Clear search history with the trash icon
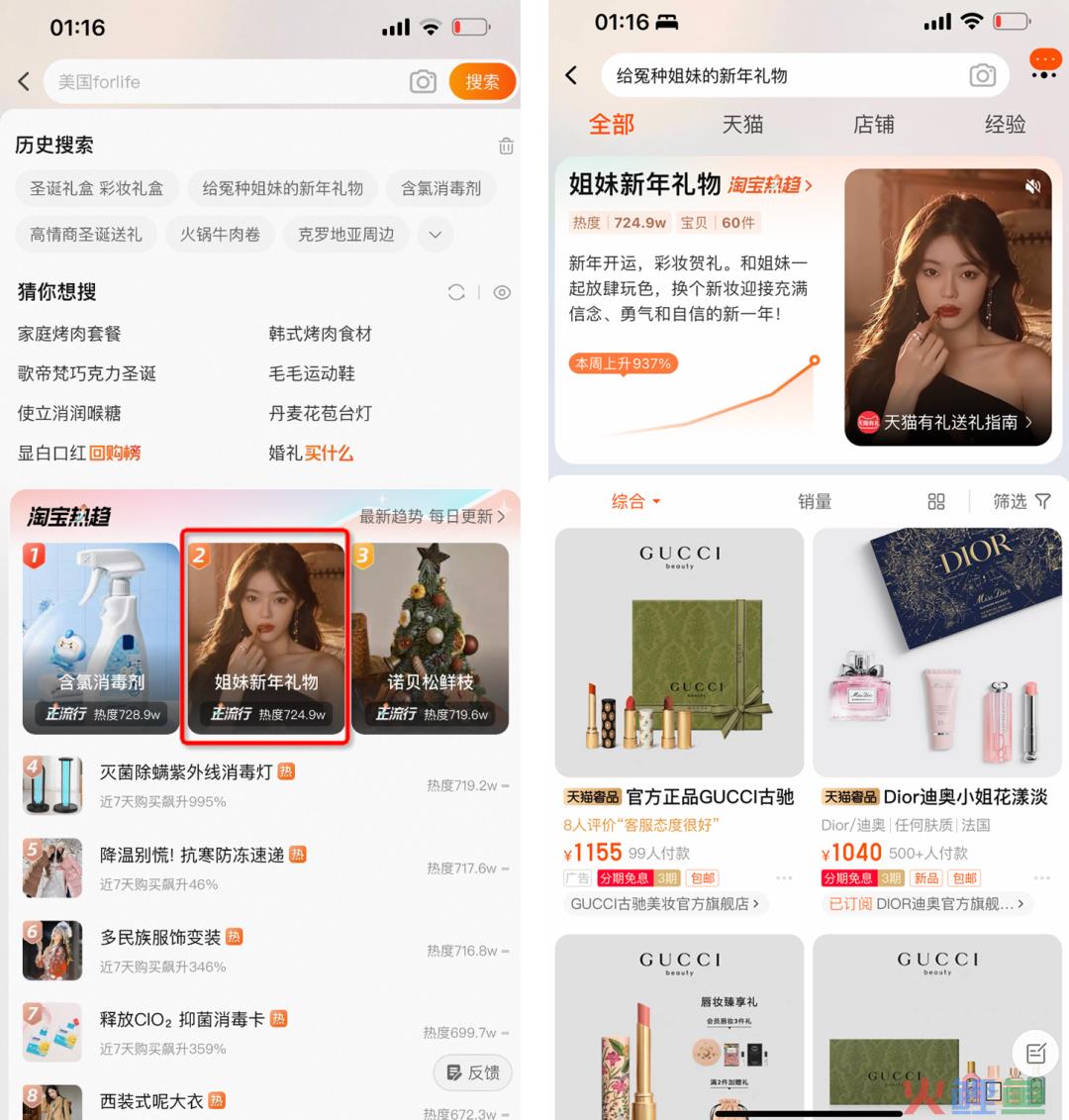Screen dimensions: 1069x1120 506,146
